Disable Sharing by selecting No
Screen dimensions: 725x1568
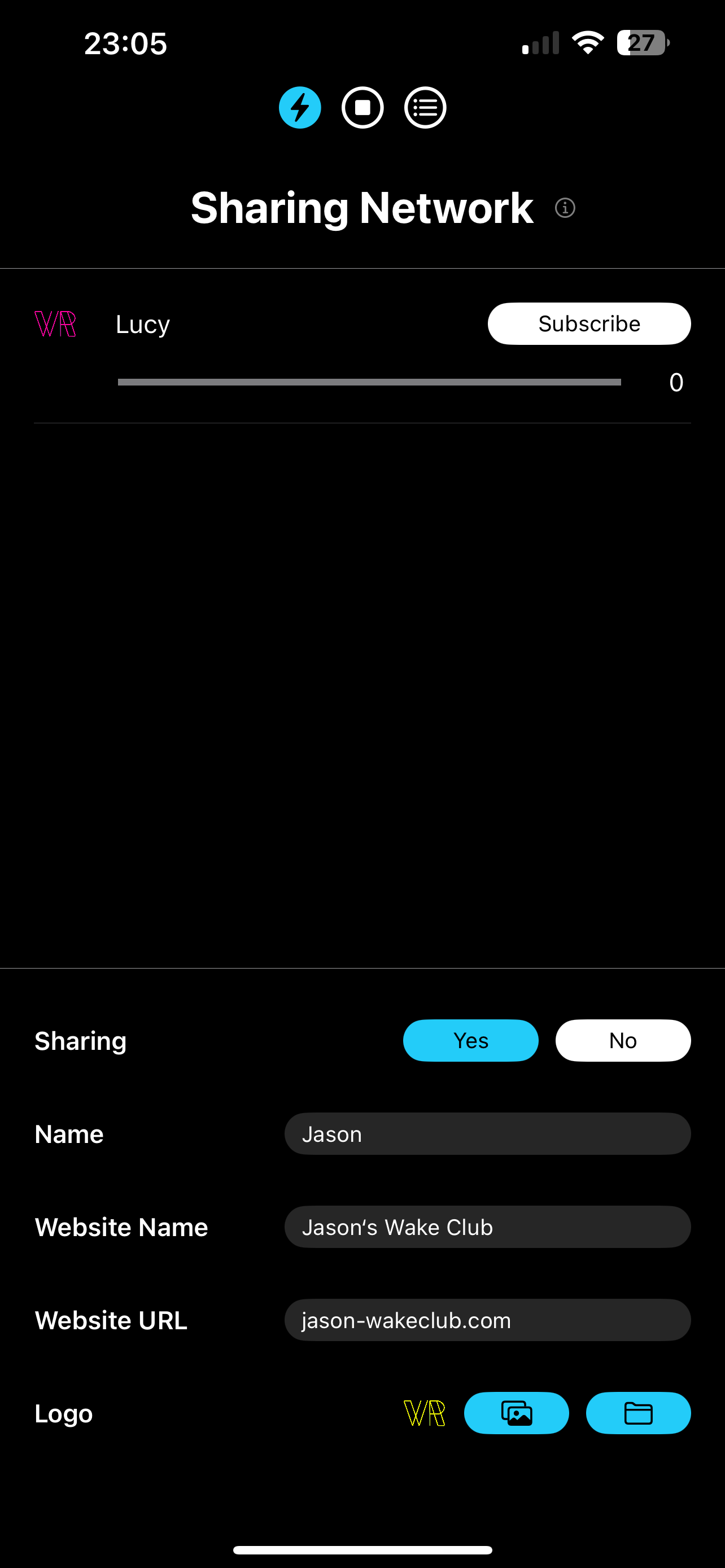[x=623, y=1040]
